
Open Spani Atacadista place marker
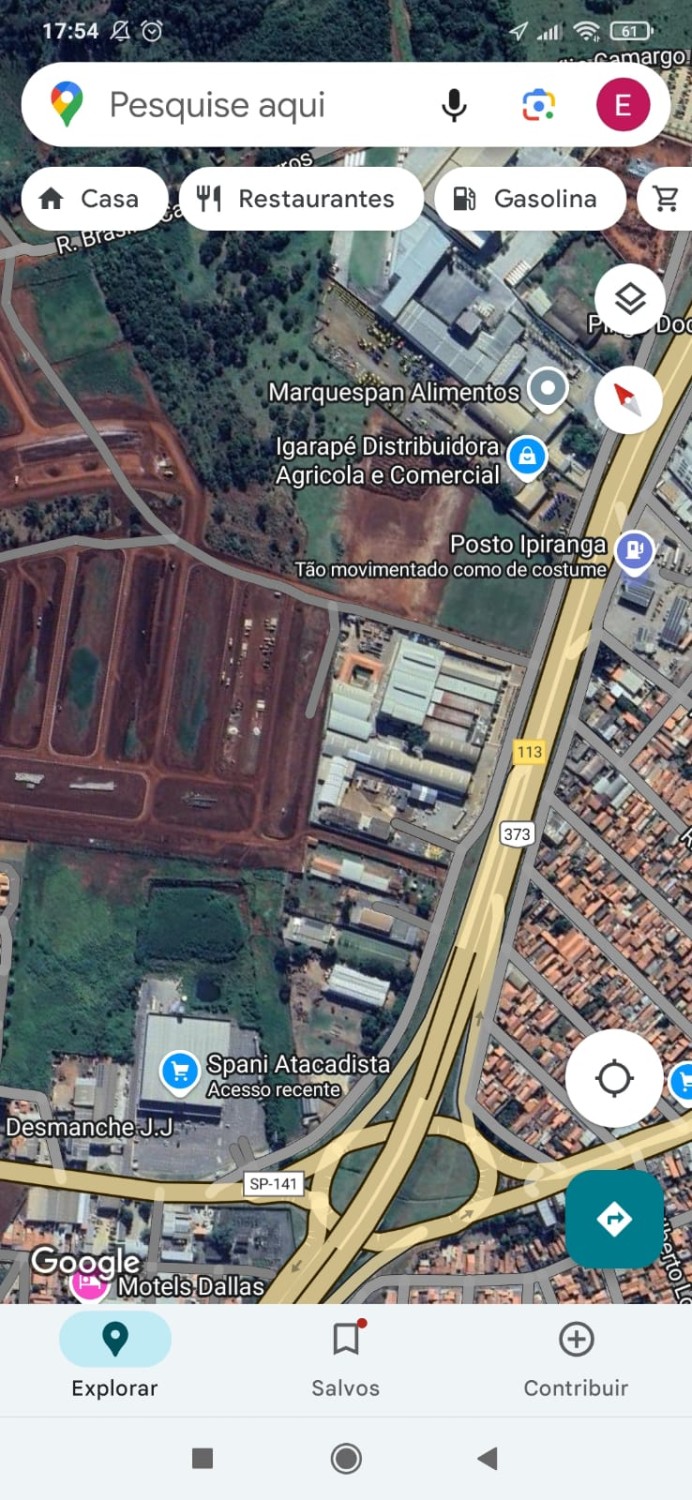[x=180, y=1072]
